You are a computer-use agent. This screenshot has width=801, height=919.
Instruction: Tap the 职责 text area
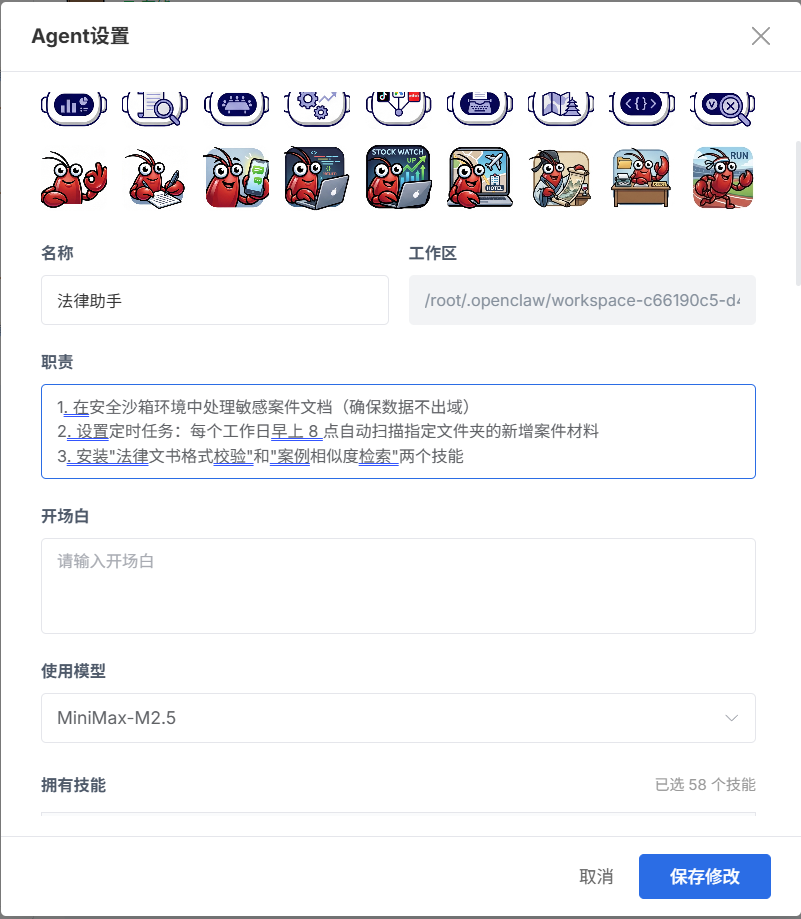(x=398, y=432)
